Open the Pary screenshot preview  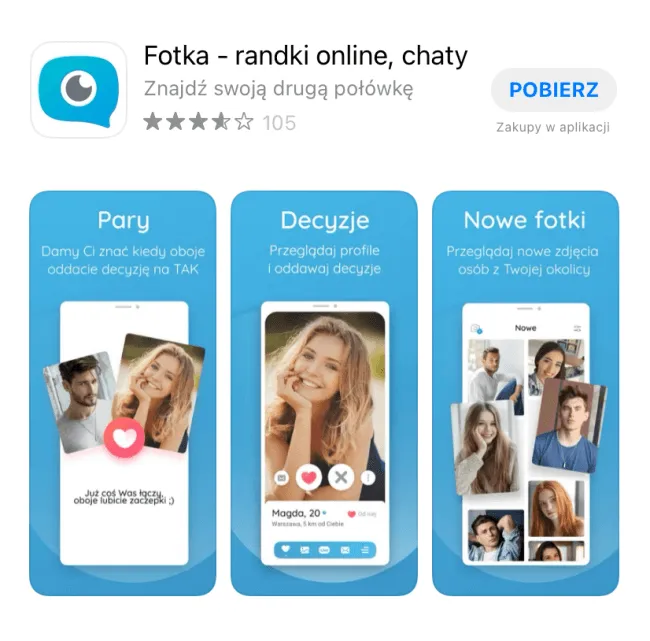pos(123,392)
